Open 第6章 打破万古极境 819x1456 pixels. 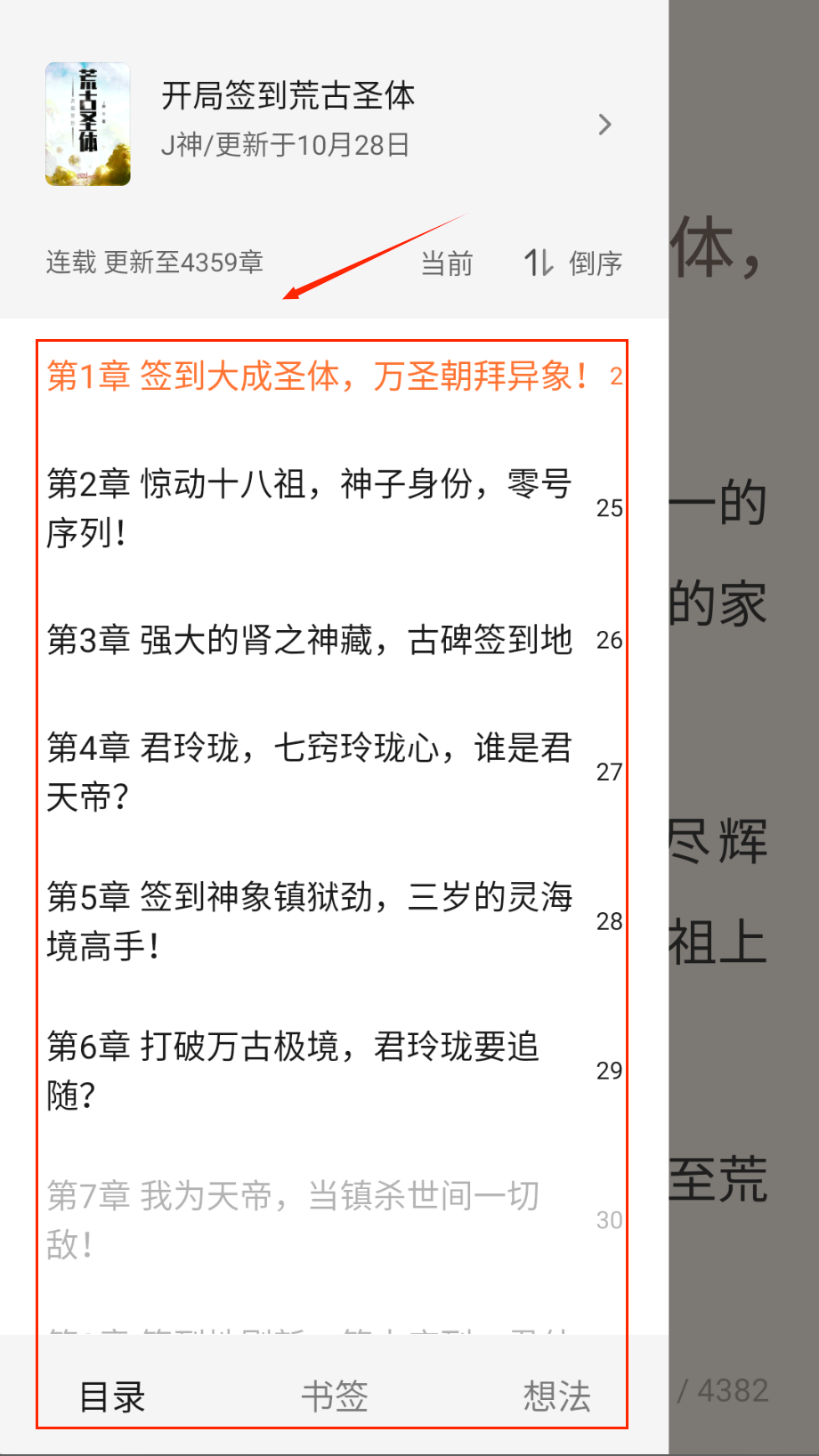[294, 1071]
